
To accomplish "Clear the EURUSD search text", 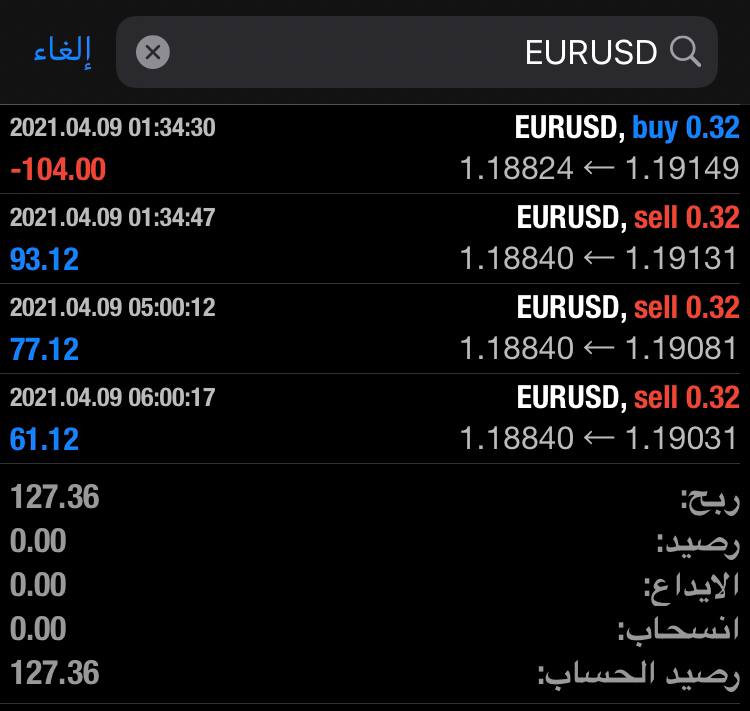I will tap(153, 52).
